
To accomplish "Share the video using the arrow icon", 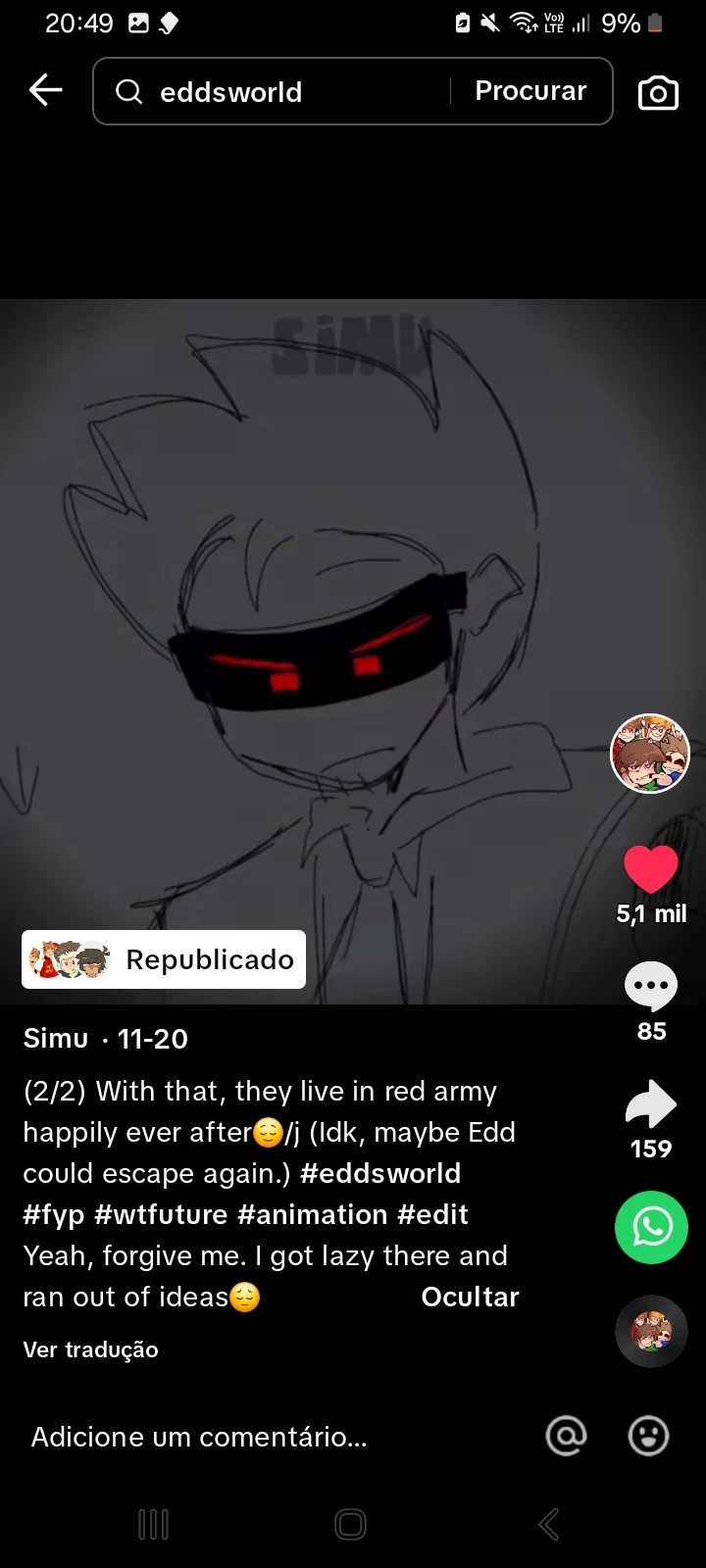I will click(651, 1105).
